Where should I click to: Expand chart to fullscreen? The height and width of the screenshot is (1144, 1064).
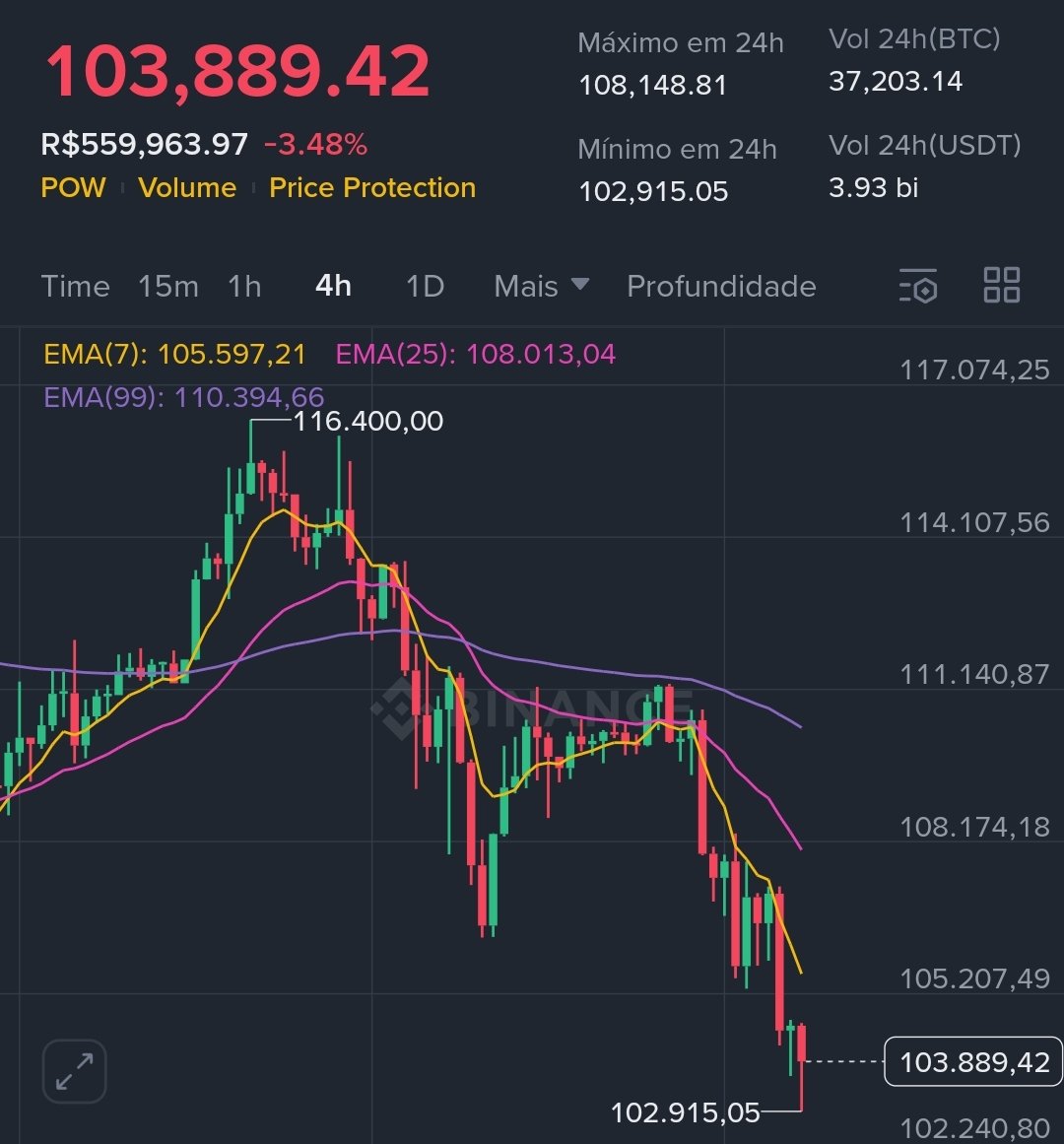pos(75,1071)
